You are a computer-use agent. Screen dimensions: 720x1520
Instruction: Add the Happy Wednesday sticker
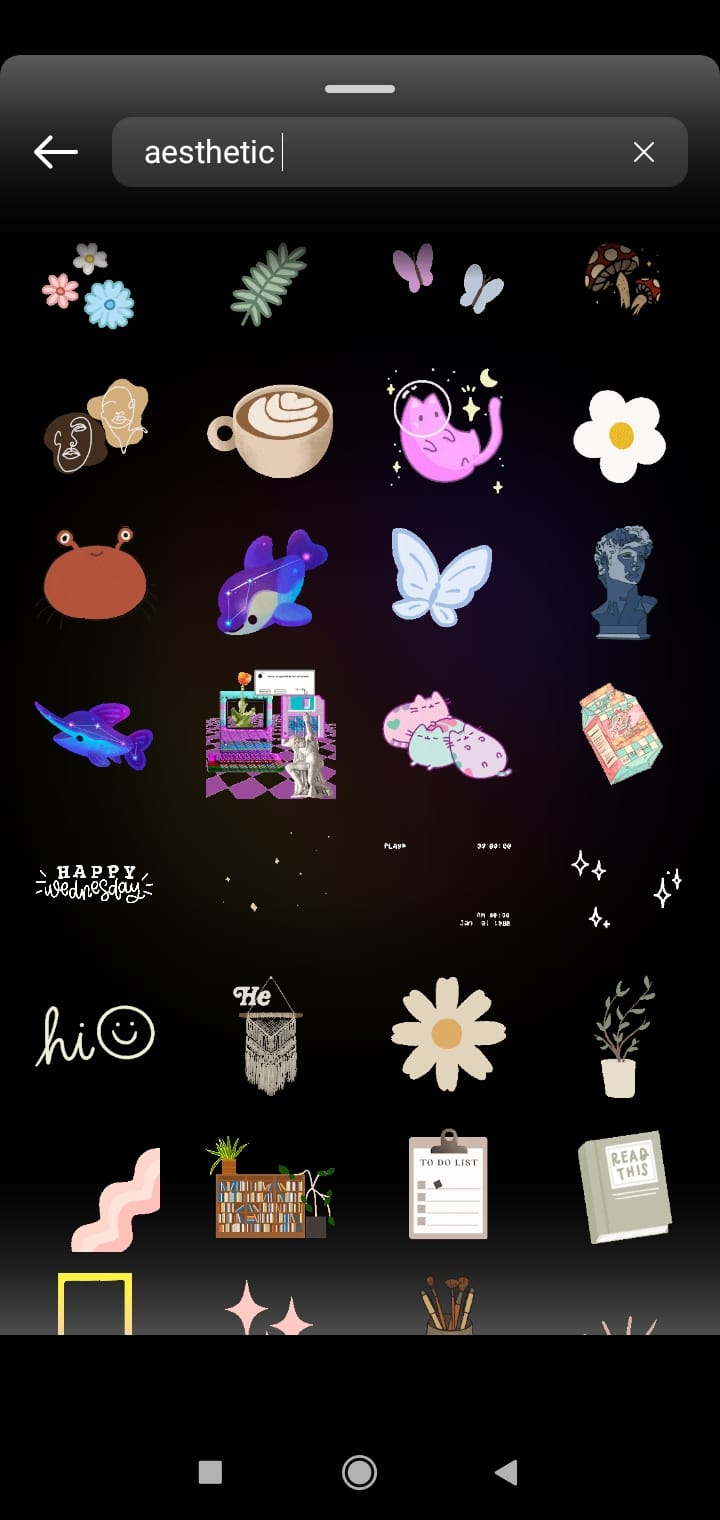94,883
